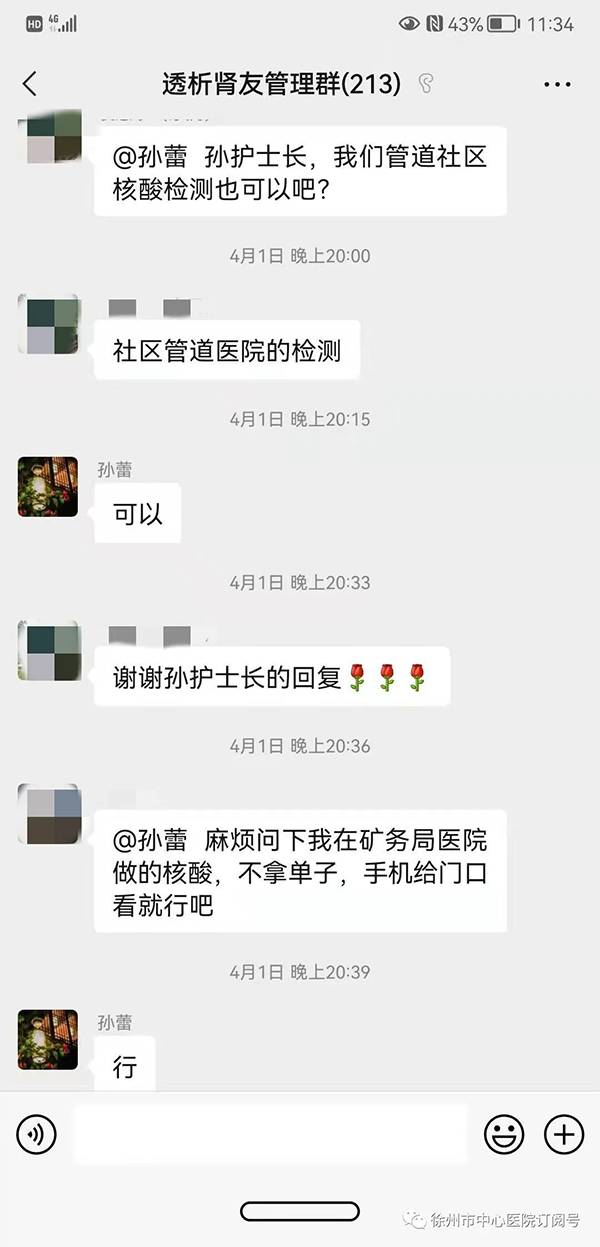Open 孙蕾's avatar beside the 行 reply
This screenshot has width=600, height=1247.
(x=48, y=1040)
